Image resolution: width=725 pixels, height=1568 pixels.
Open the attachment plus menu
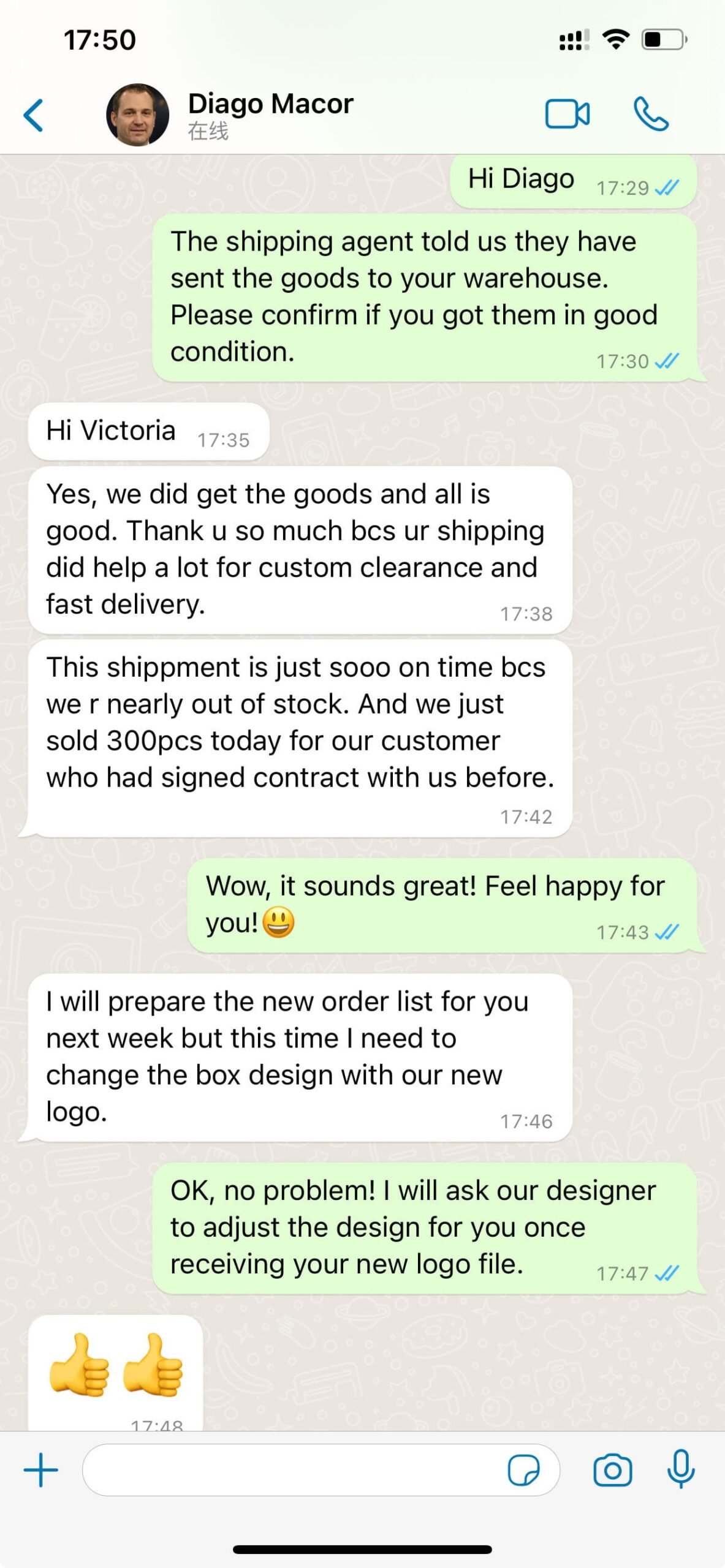40,1470
